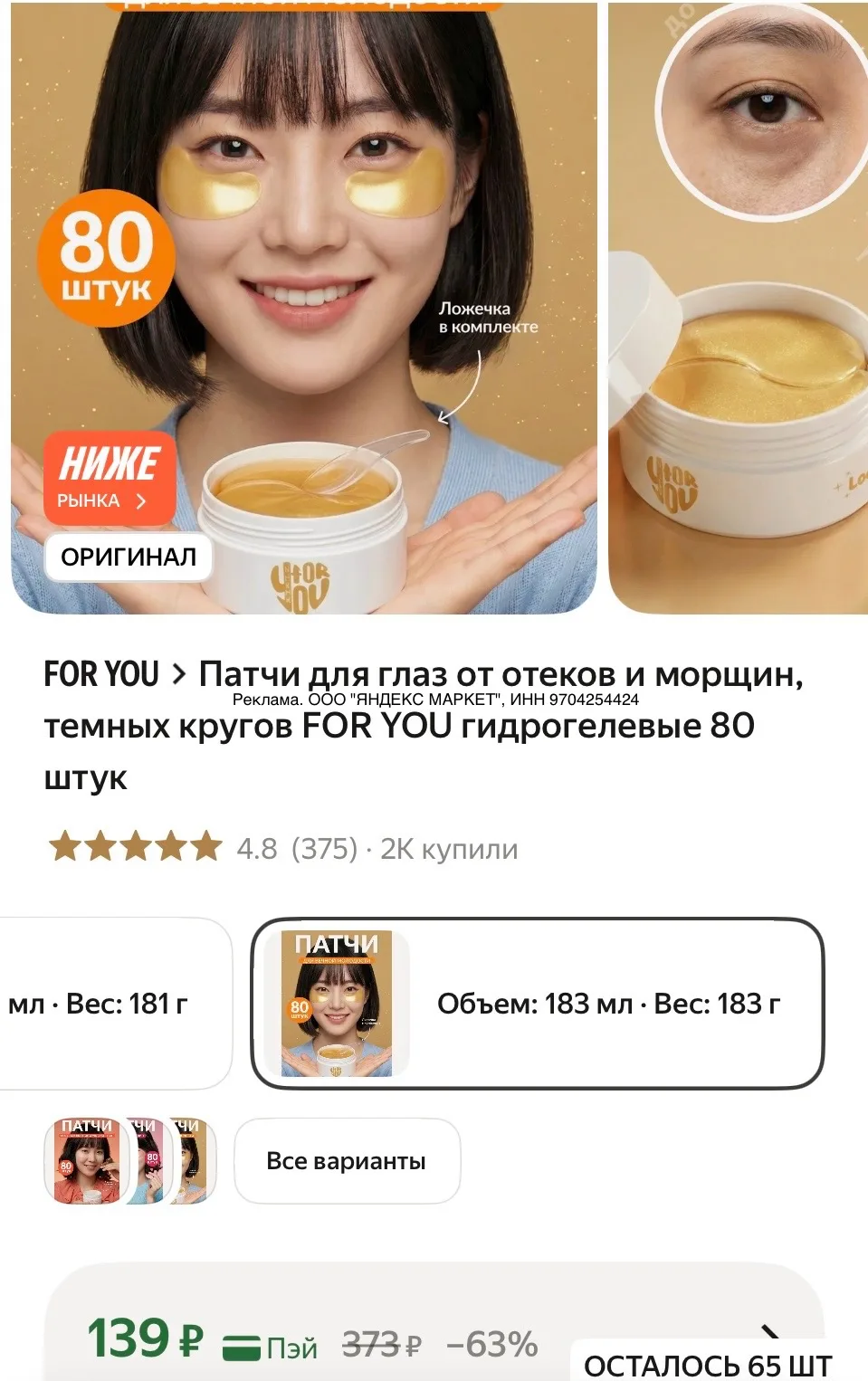
Task: Expand the 139 ₽ price block arrow
Action: pos(770,1334)
